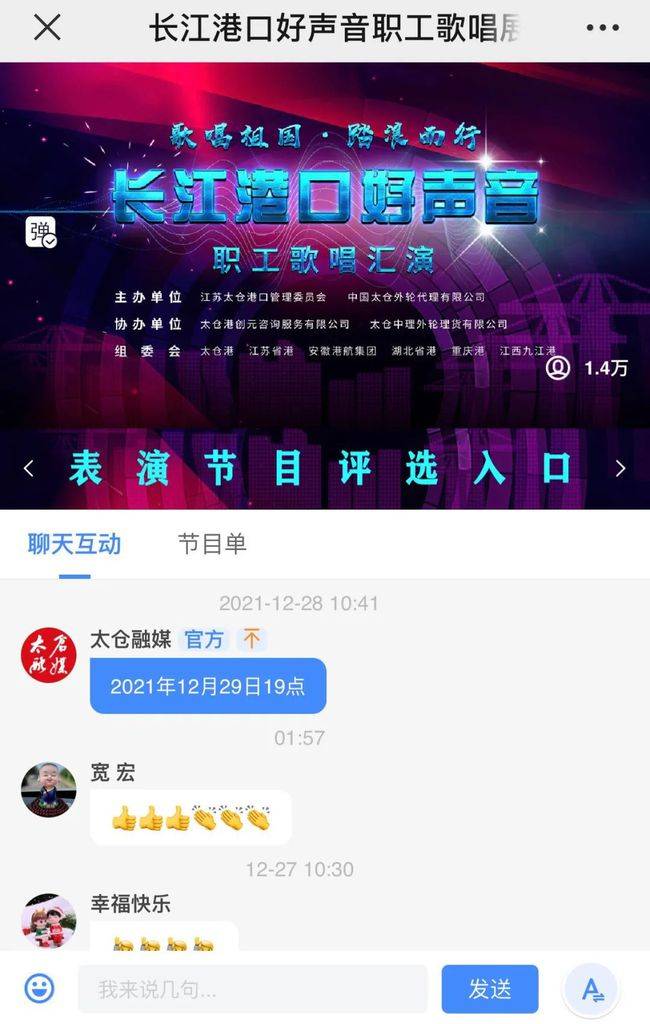Toggle the 弹 bullet comments icon
The image size is (650, 1024).
tap(41, 232)
